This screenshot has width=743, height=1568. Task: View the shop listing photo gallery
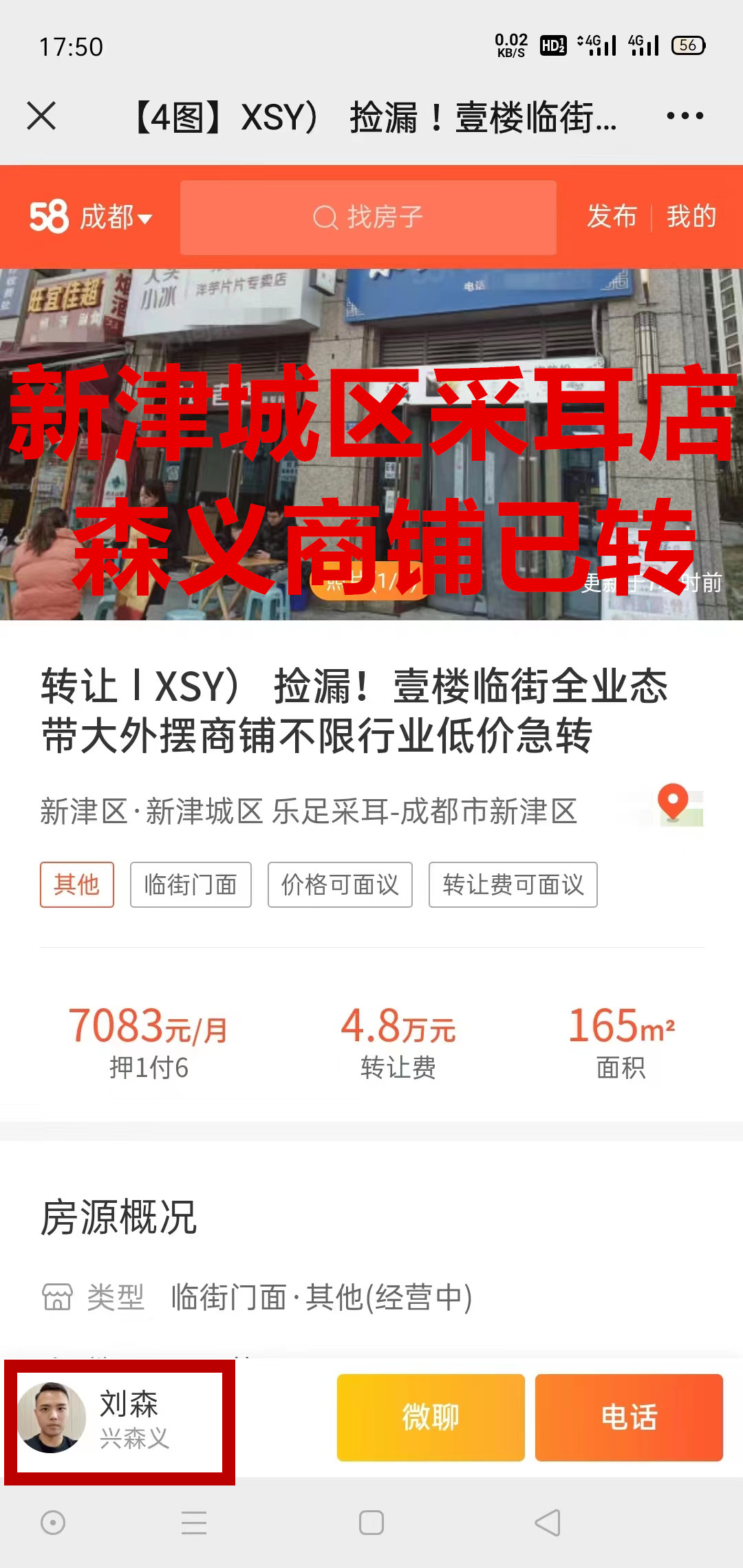coord(371,444)
